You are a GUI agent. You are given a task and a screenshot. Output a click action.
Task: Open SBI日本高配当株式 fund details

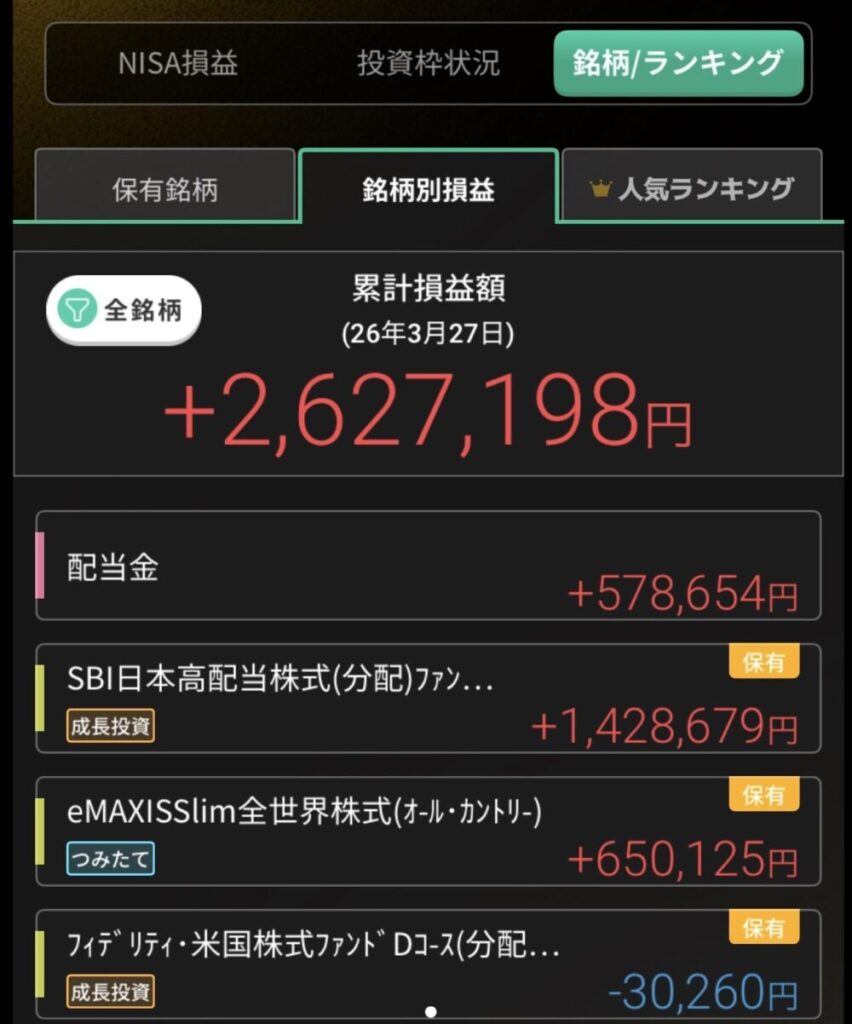pyautogui.click(x=428, y=698)
